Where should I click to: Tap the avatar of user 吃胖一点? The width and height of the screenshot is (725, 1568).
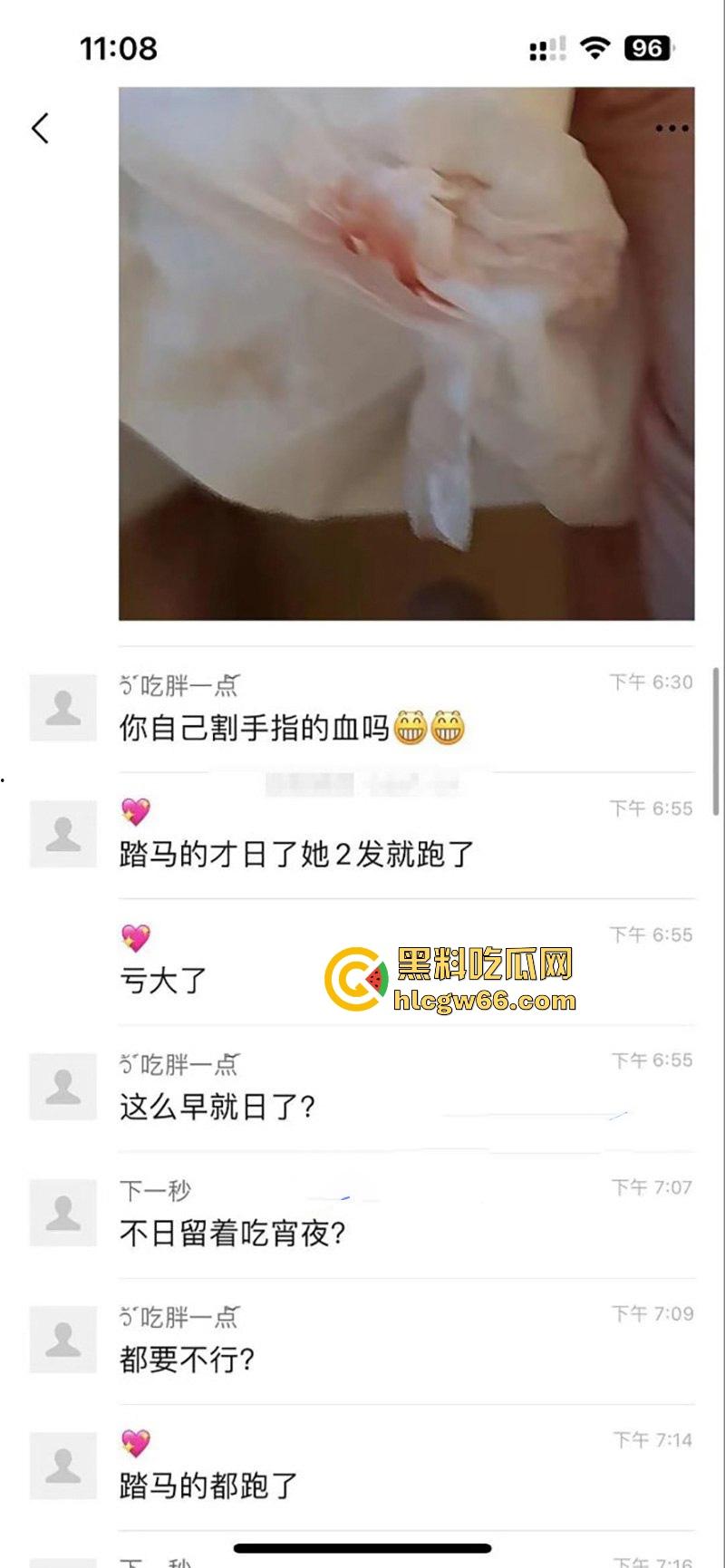pos(62,708)
